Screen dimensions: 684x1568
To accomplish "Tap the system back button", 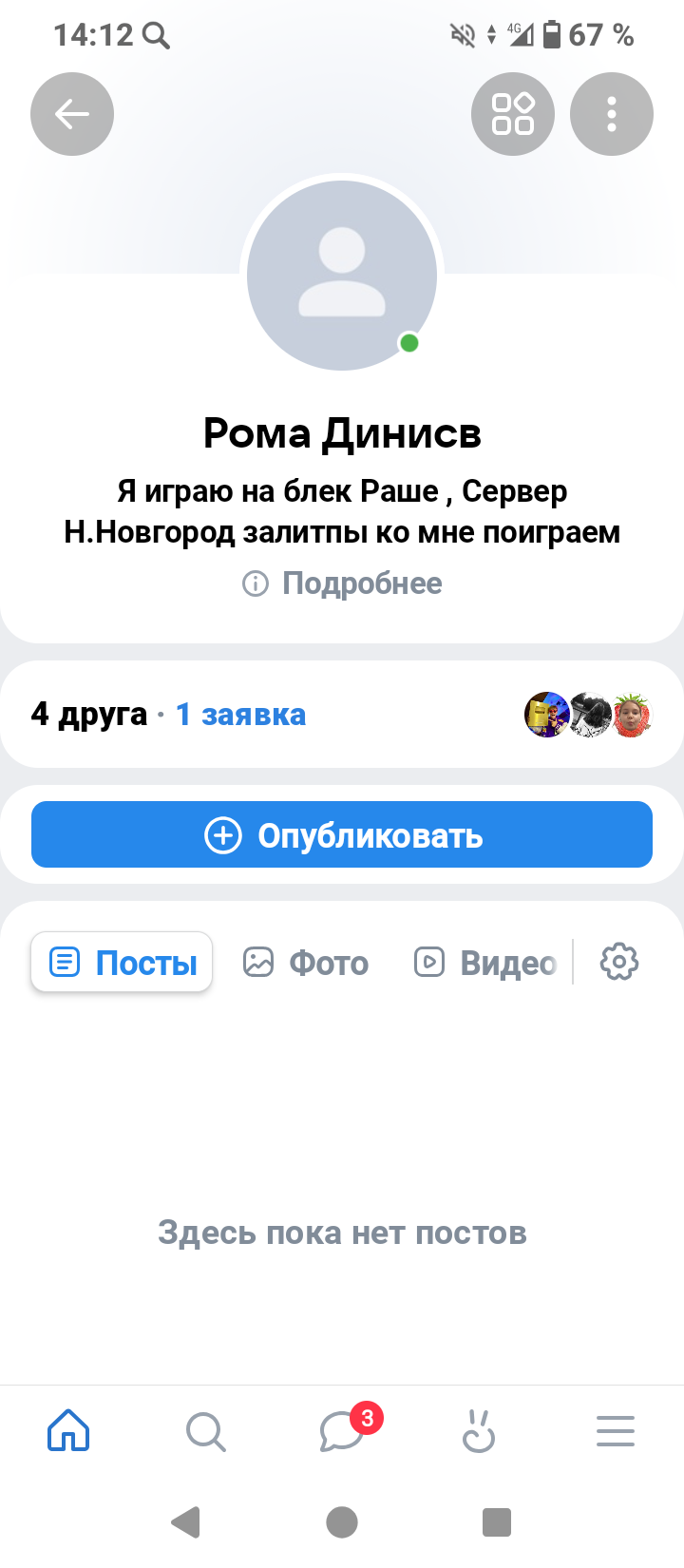I will tap(186, 1521).
